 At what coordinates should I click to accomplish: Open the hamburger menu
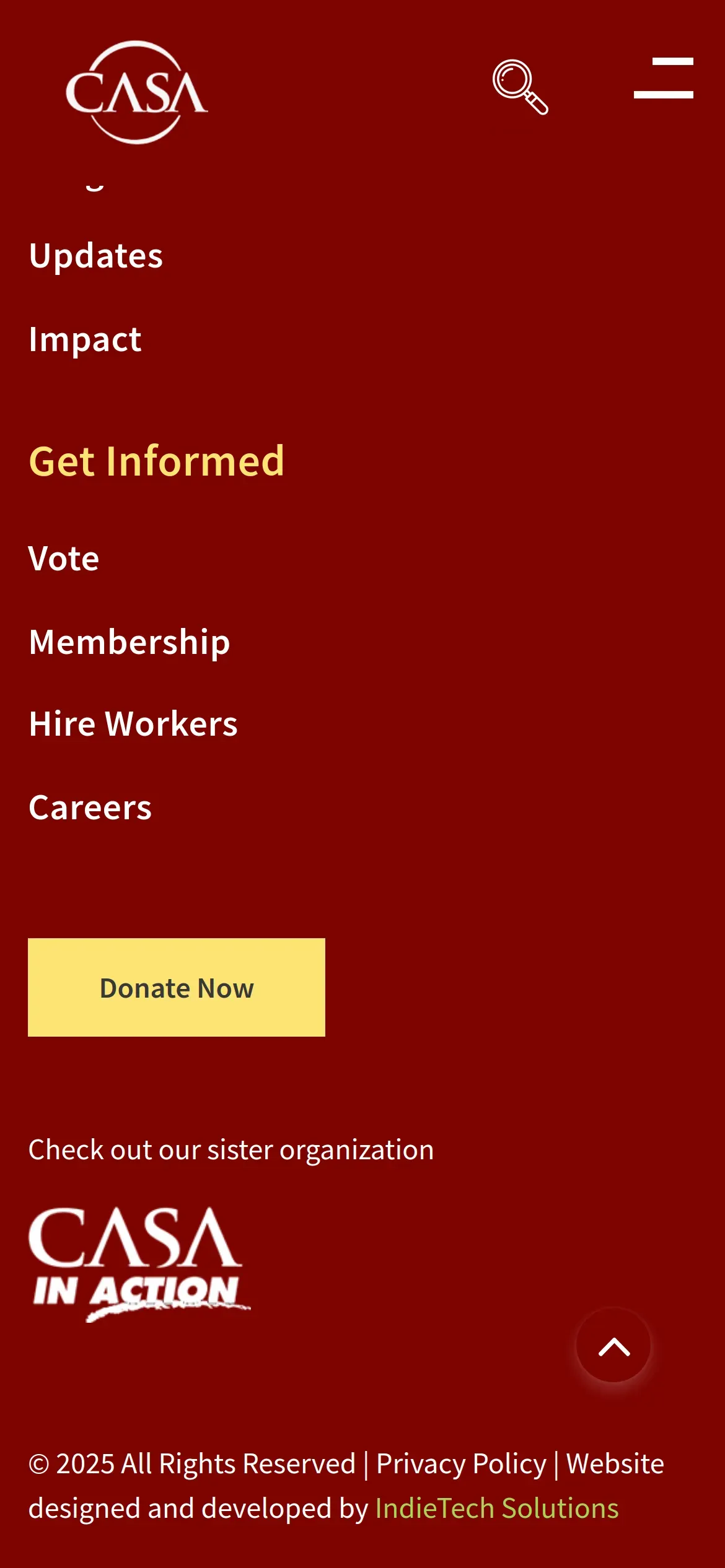click(x=663, y=79)
